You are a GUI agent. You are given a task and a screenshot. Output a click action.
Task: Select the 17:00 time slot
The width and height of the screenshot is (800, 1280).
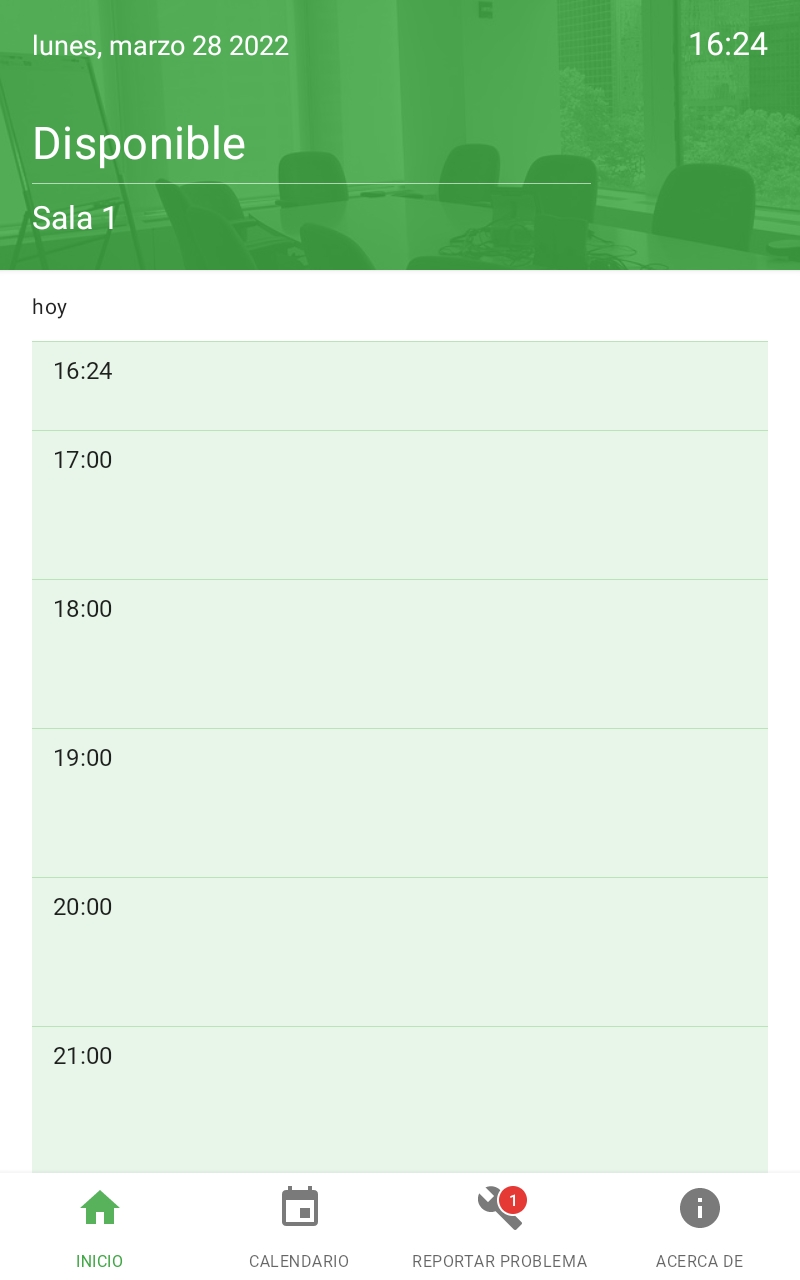[x=400, y=505]
